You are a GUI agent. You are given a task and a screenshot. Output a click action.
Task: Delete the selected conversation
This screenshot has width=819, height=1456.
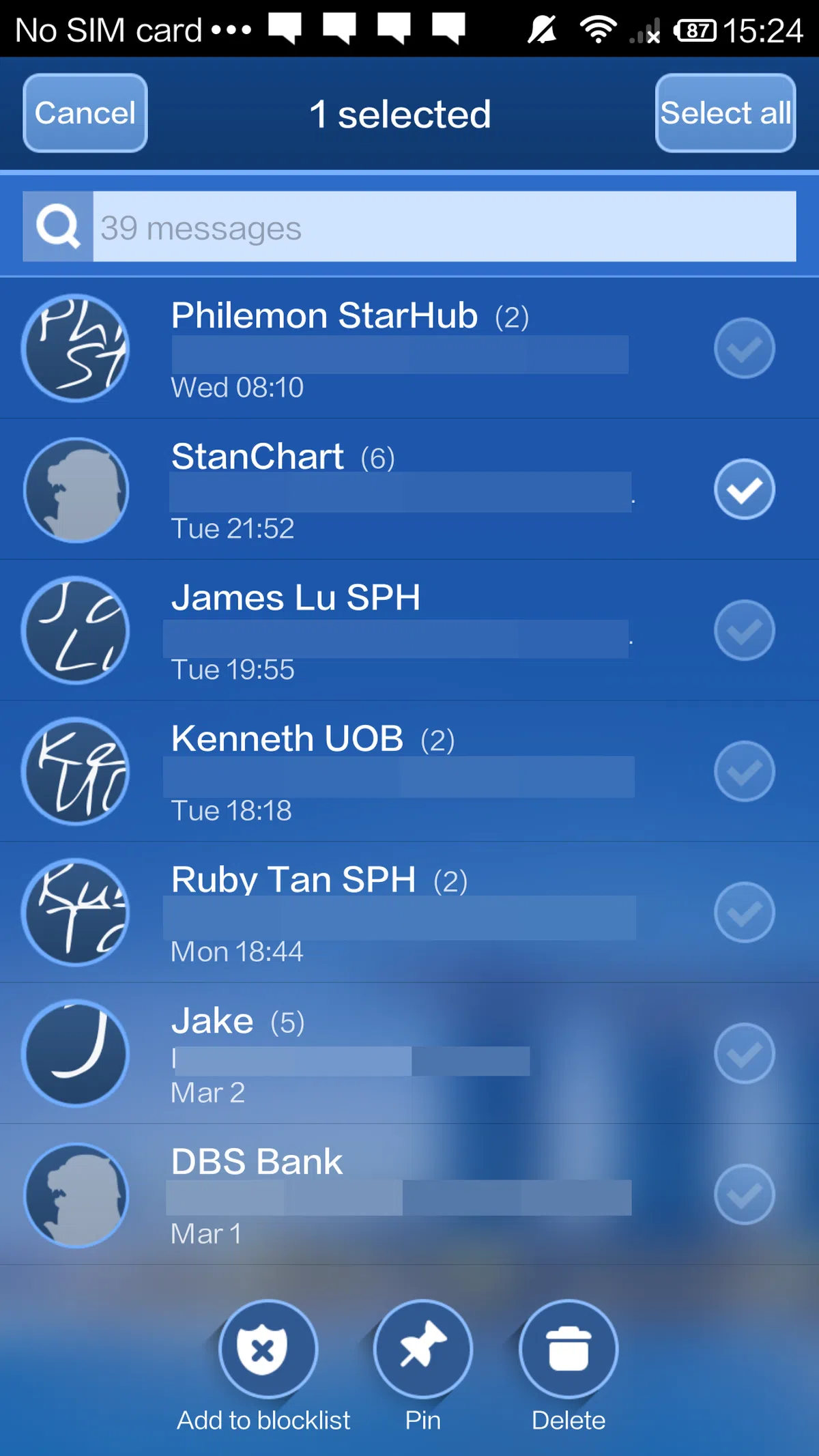[569, 1350]
